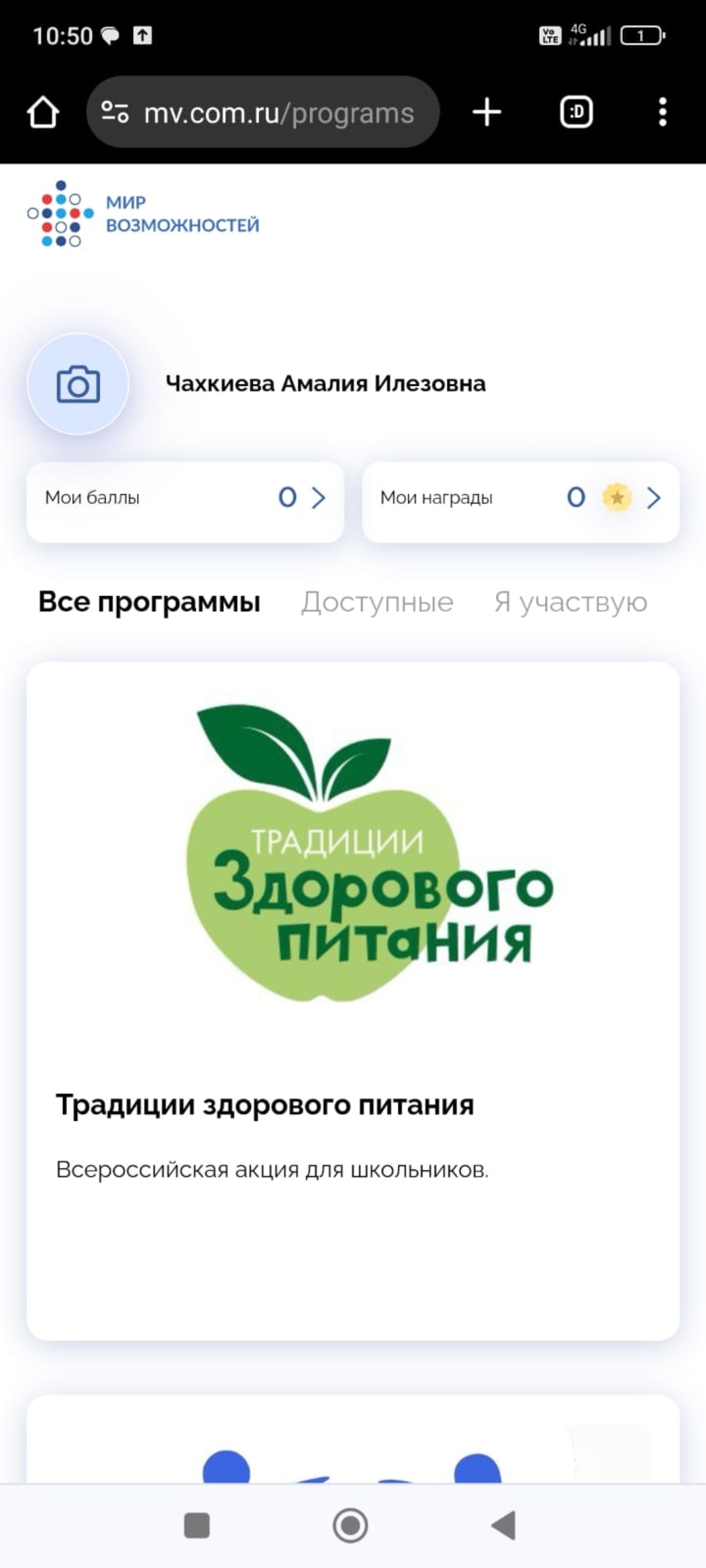This screenshot has width=706, height=1568.
Task: Open the tab switcher
Action: point(577,112)
